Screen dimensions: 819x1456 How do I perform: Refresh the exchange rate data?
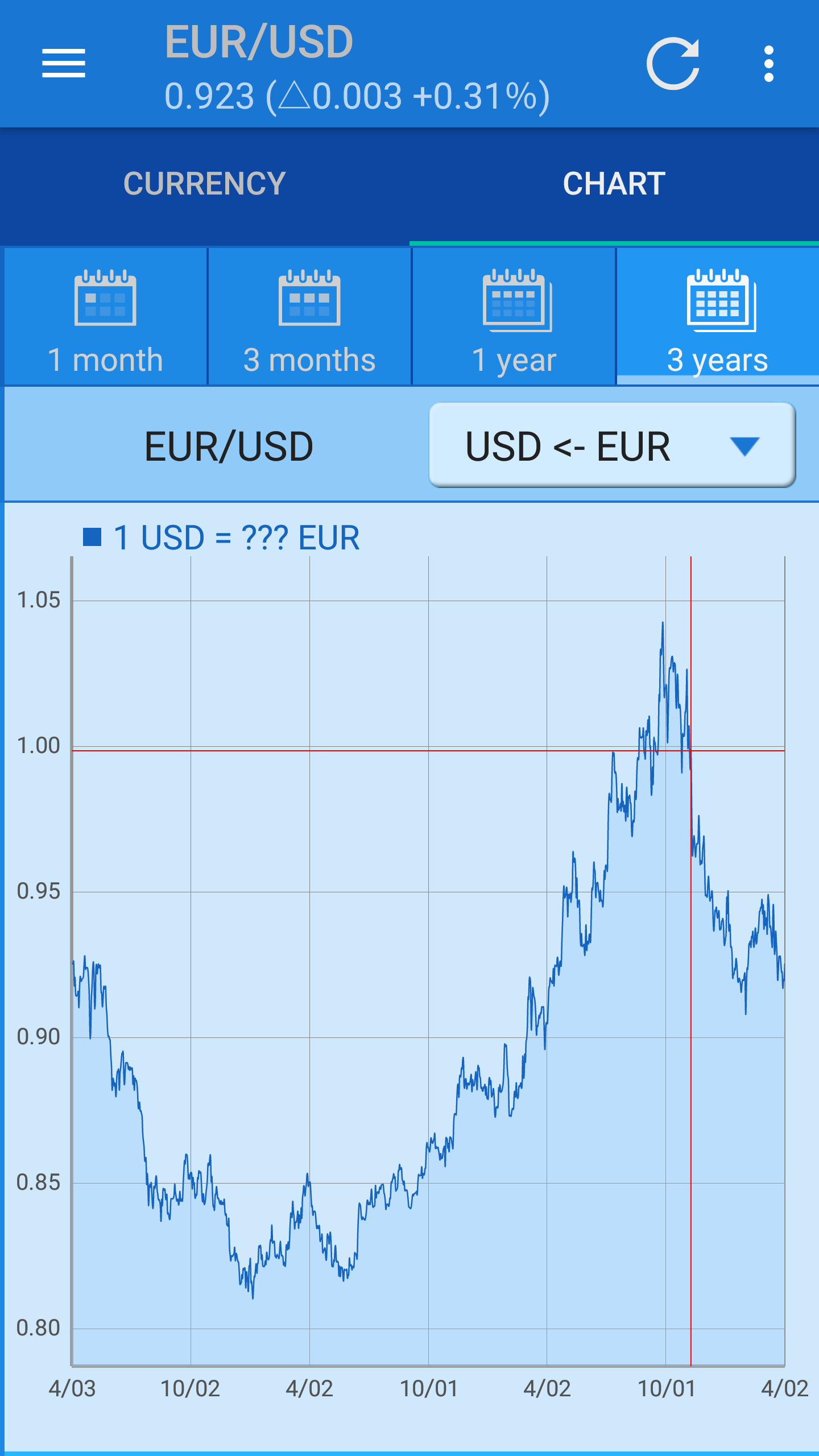tap(673, 63)
